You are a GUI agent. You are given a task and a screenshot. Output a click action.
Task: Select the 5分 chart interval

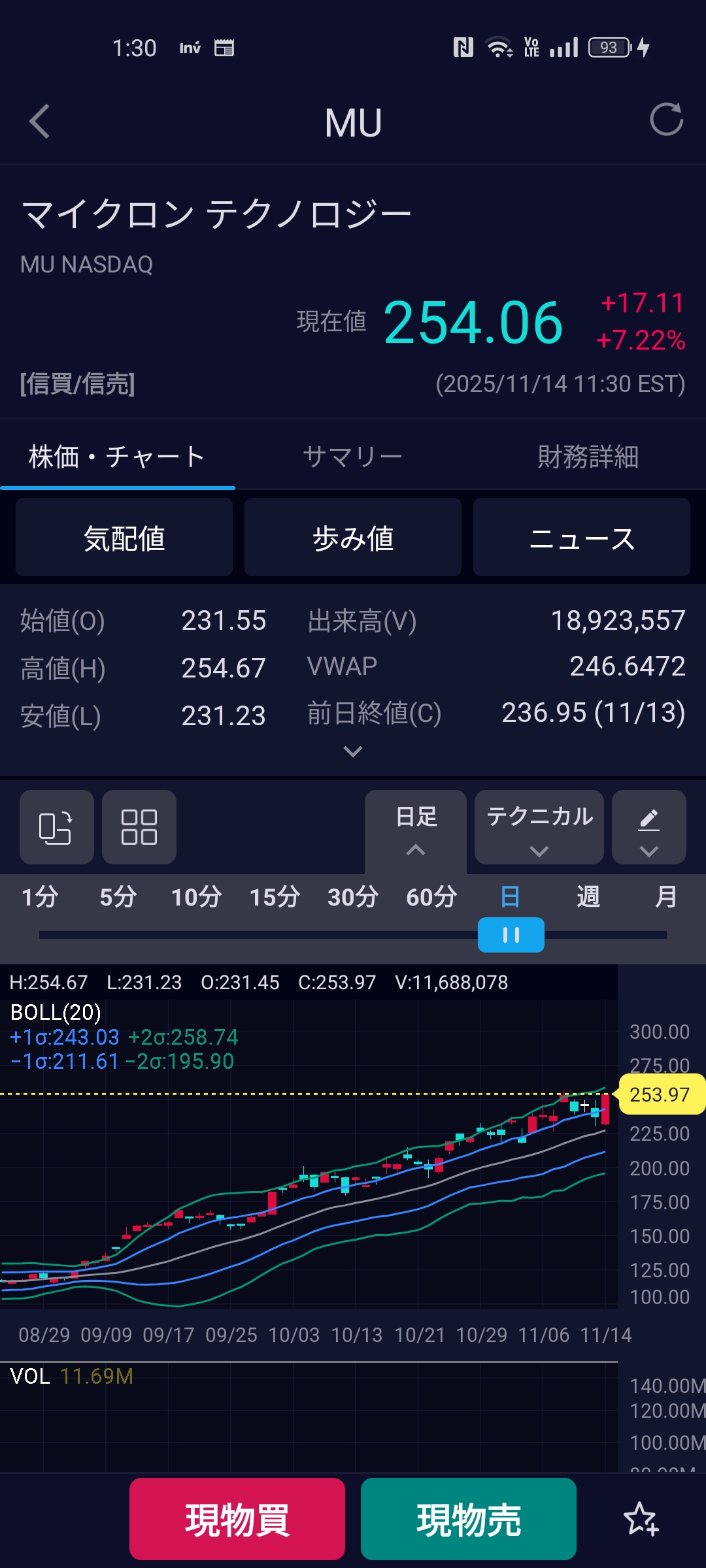click(118, 897)
